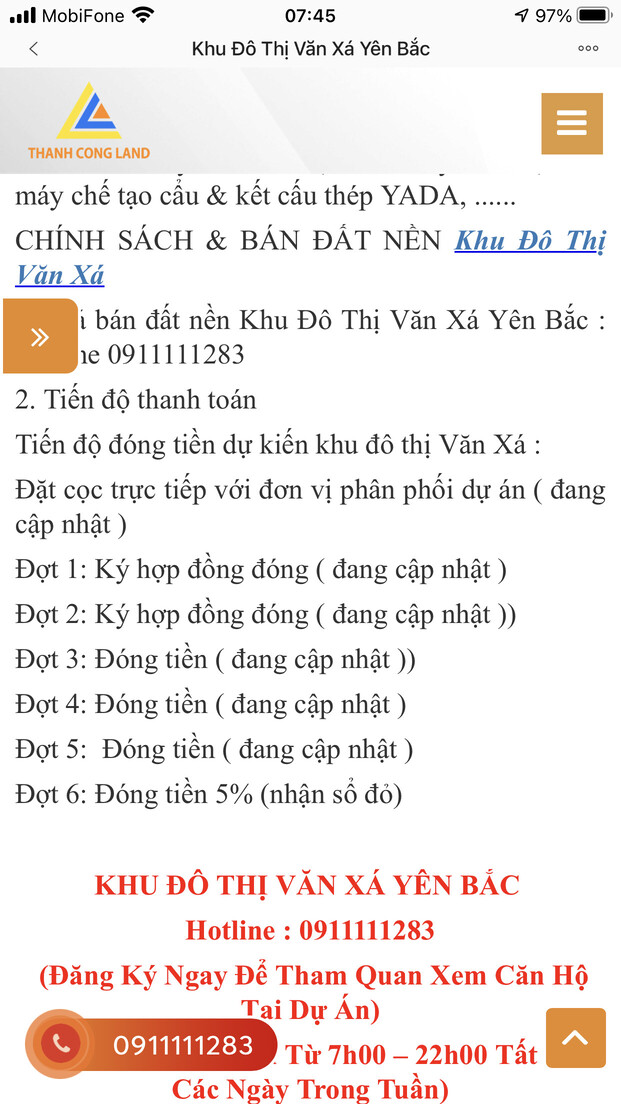Tap the scroll-to-top arrow button

point(575,1038)
